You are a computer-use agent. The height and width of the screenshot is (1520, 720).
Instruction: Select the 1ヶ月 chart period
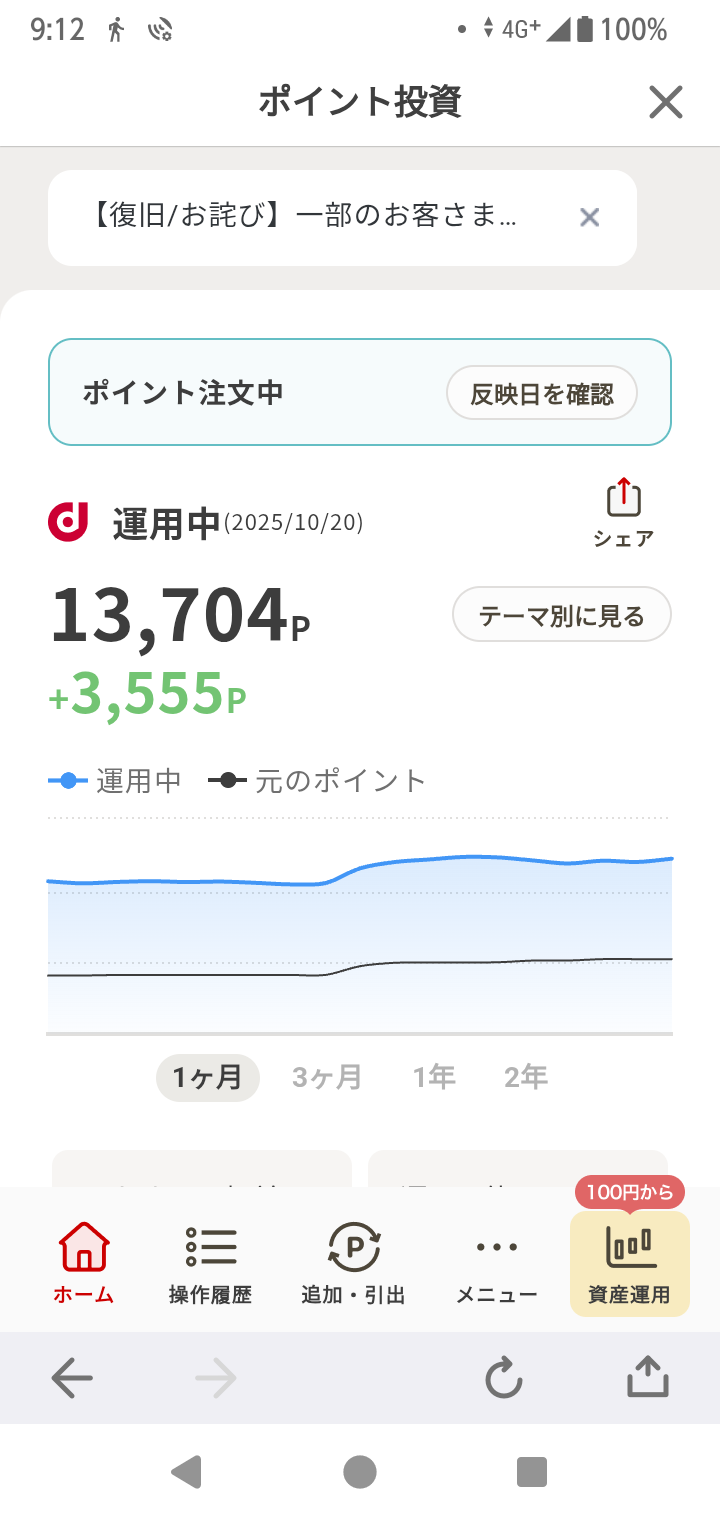207,1077
